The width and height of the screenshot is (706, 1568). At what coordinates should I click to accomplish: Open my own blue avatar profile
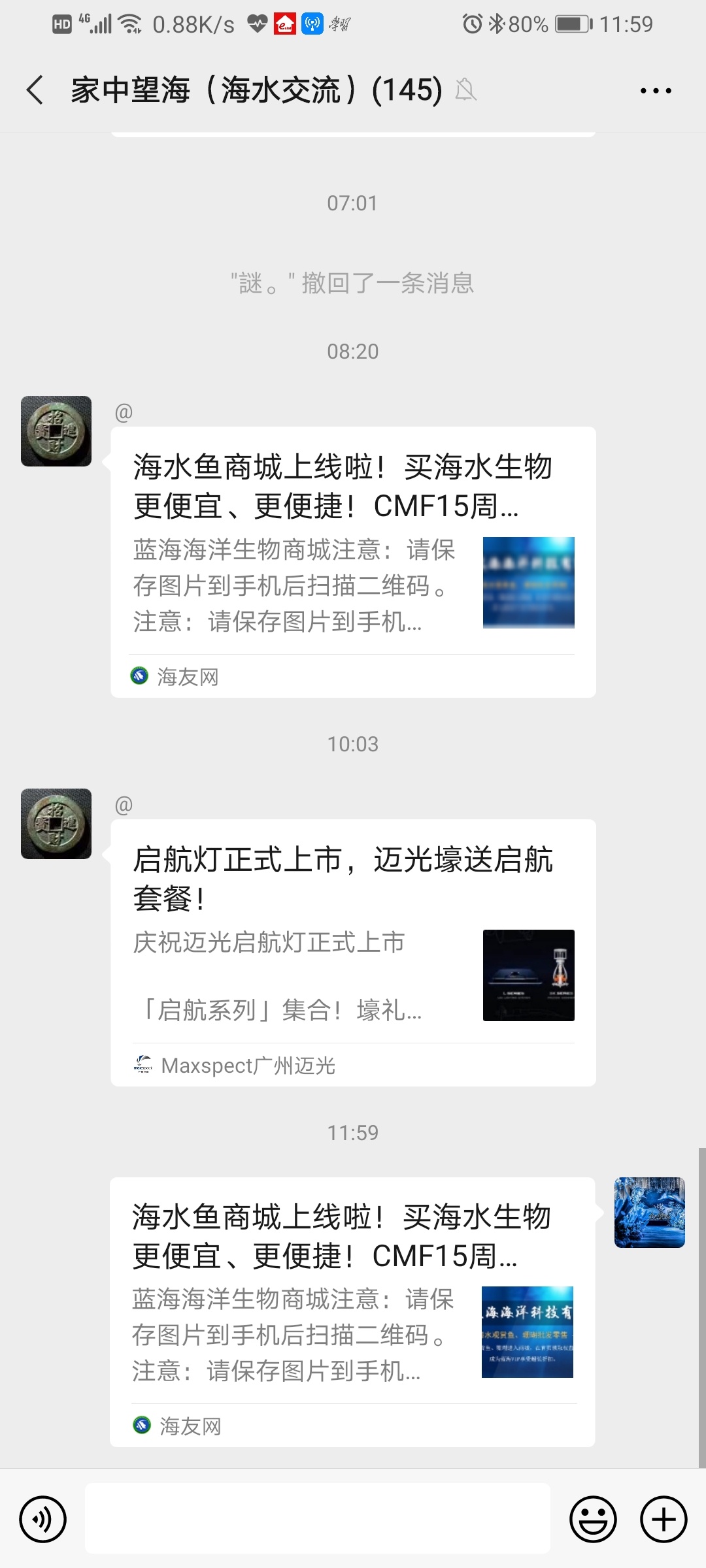(649, 1212)
